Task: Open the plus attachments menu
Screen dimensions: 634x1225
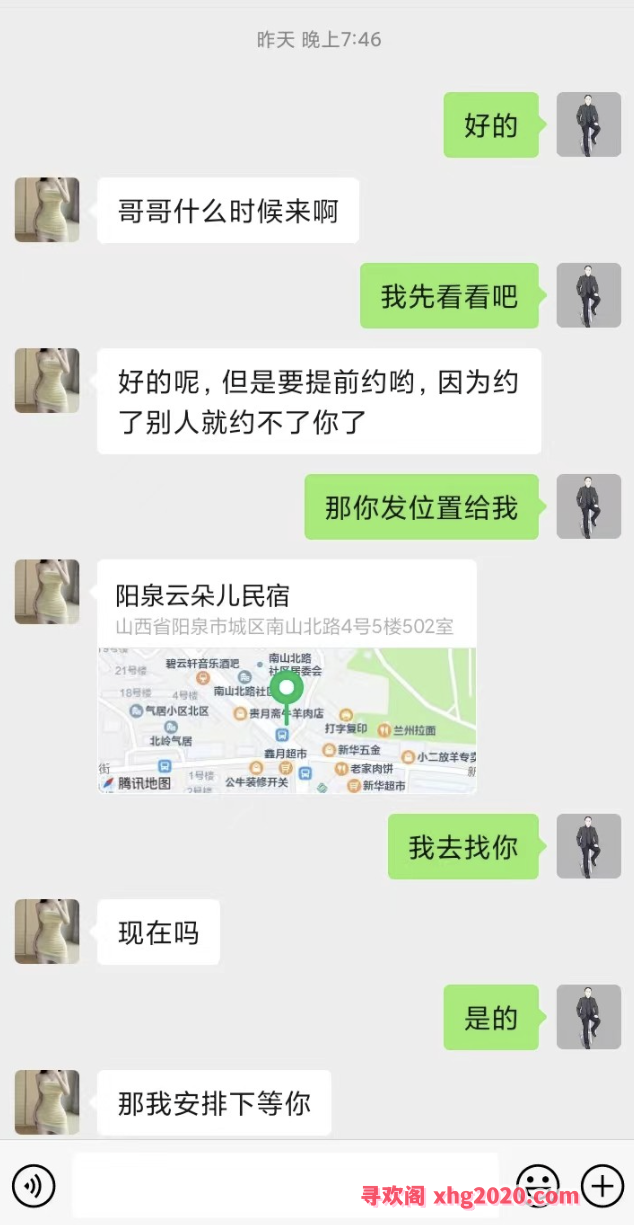Action: [x=602, y=1186]
